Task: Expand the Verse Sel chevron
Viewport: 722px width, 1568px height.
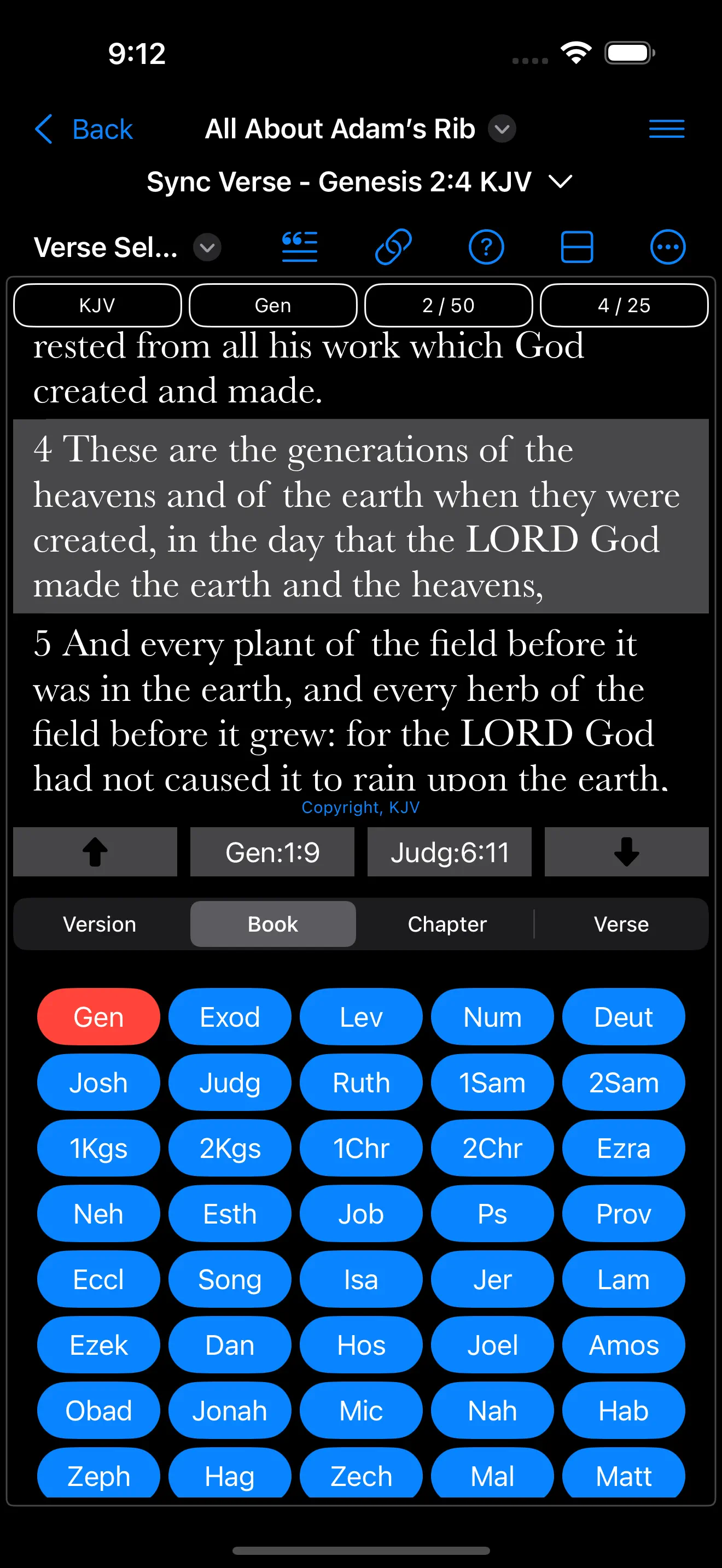Action: (206, 248)
